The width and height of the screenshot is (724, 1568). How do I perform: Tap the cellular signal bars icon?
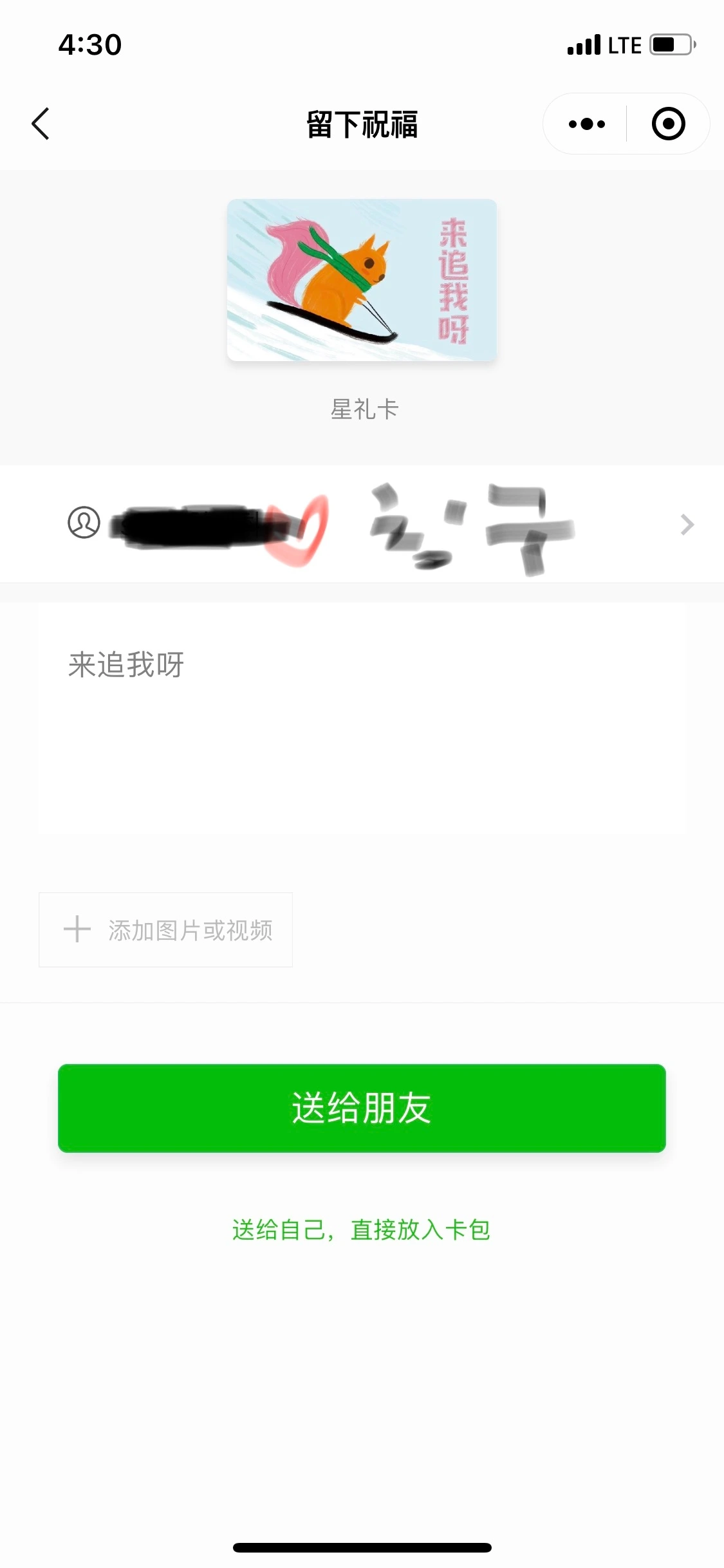tap(584, 44)
